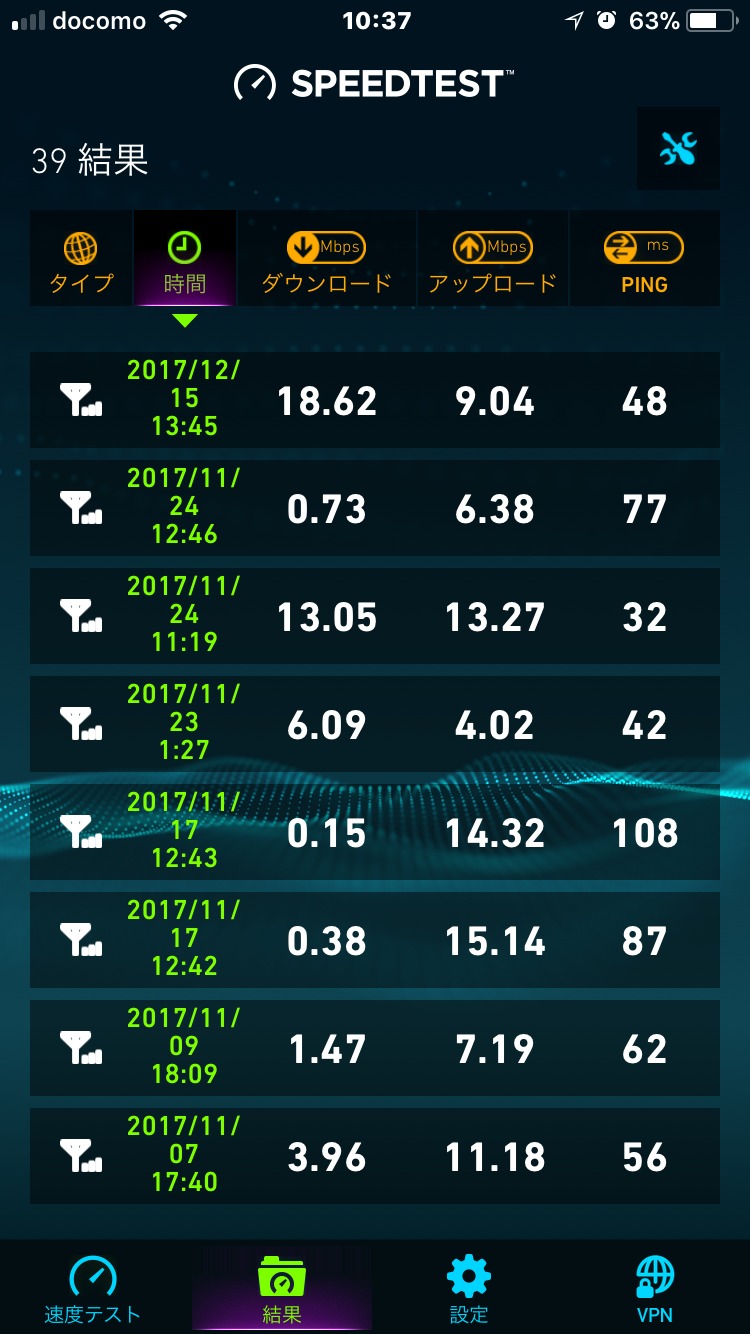750x1334 pixels.
Task: View the 2017/11/24 11:19 result
Action: [x=374, y=616]
